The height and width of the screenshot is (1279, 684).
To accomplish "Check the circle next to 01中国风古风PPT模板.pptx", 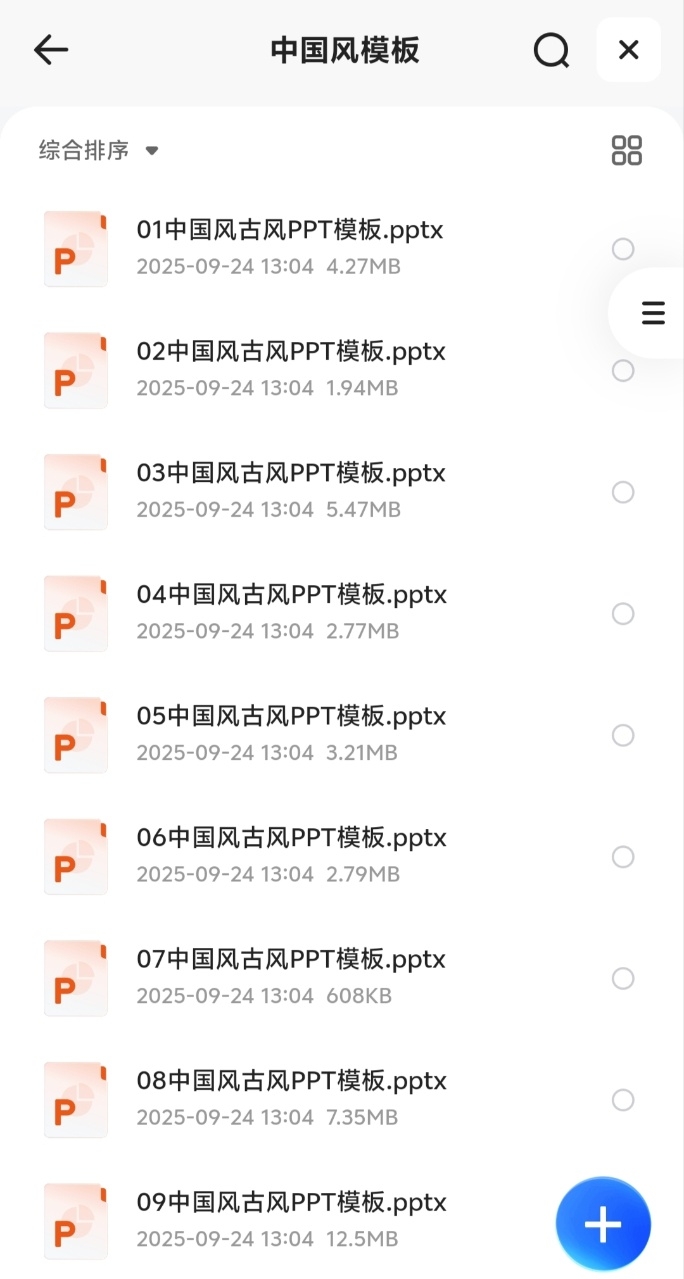I will tap(623, 249).
